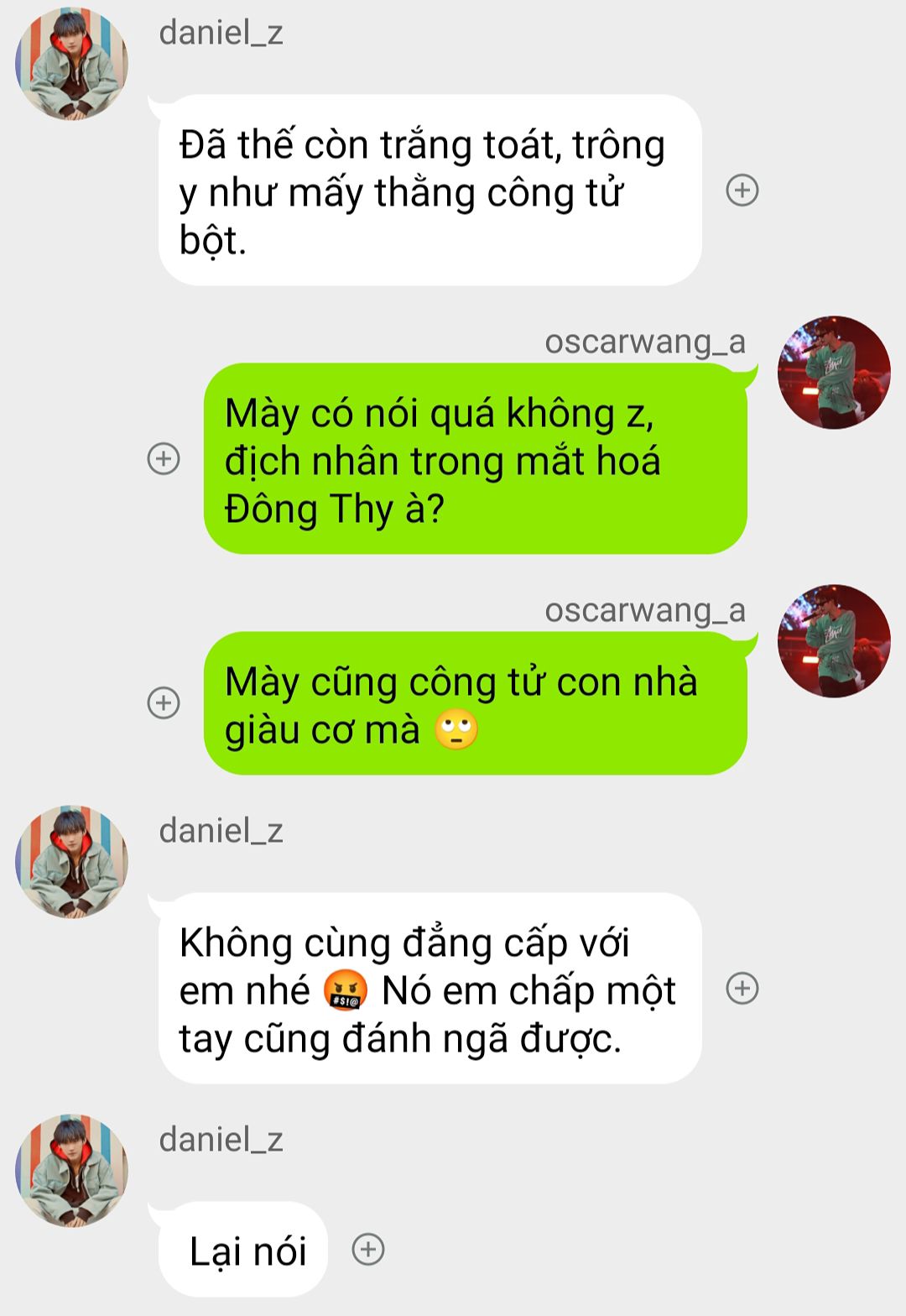The height and width of the screenshot is (1316, 906).
Task: Tap plus icon beside "Đã thế còn trắng toát" message
Action: tap(742, 191)
